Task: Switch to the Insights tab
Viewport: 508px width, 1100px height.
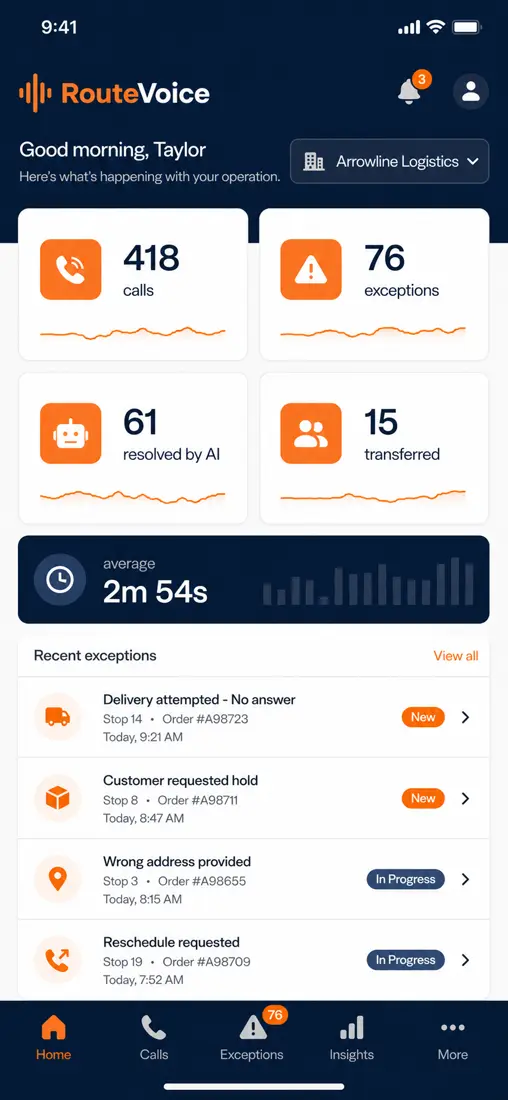Action: pos(352,1038)
